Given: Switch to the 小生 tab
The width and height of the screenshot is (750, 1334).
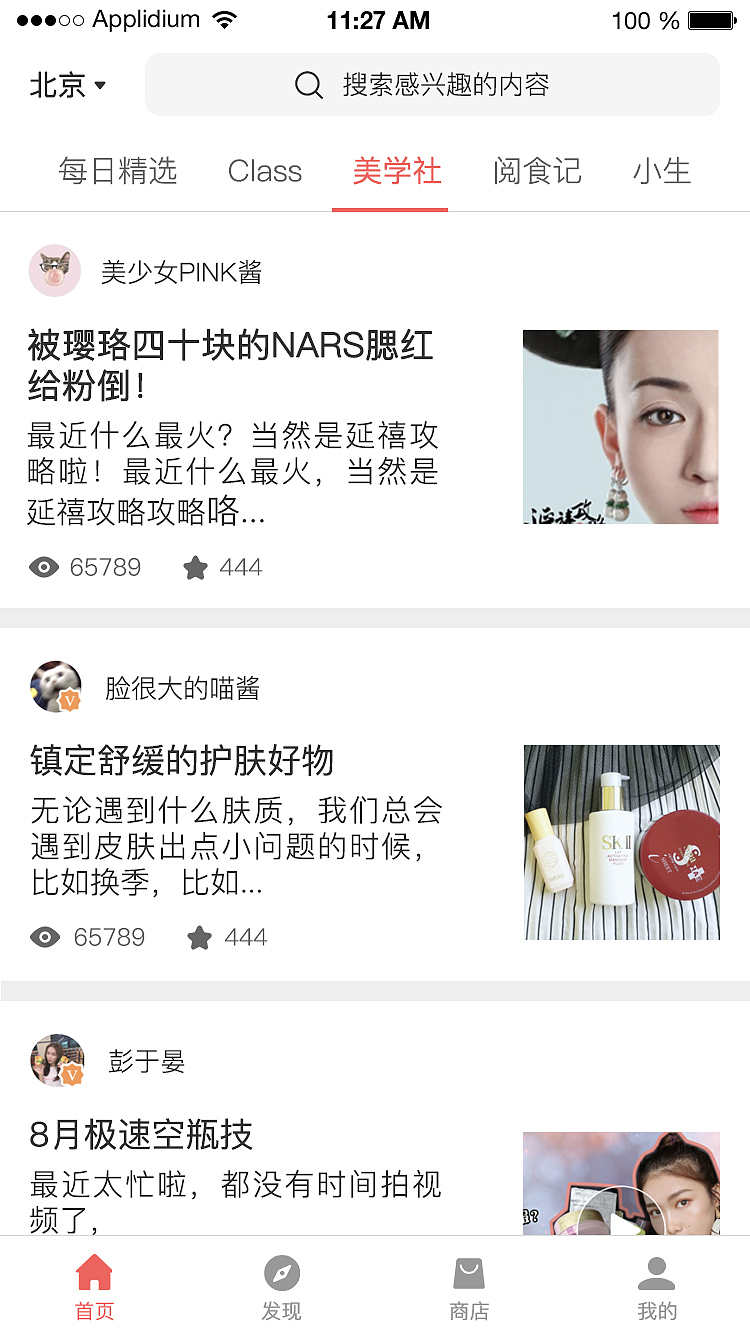Looking at the screenshot, I should point(661,171).
